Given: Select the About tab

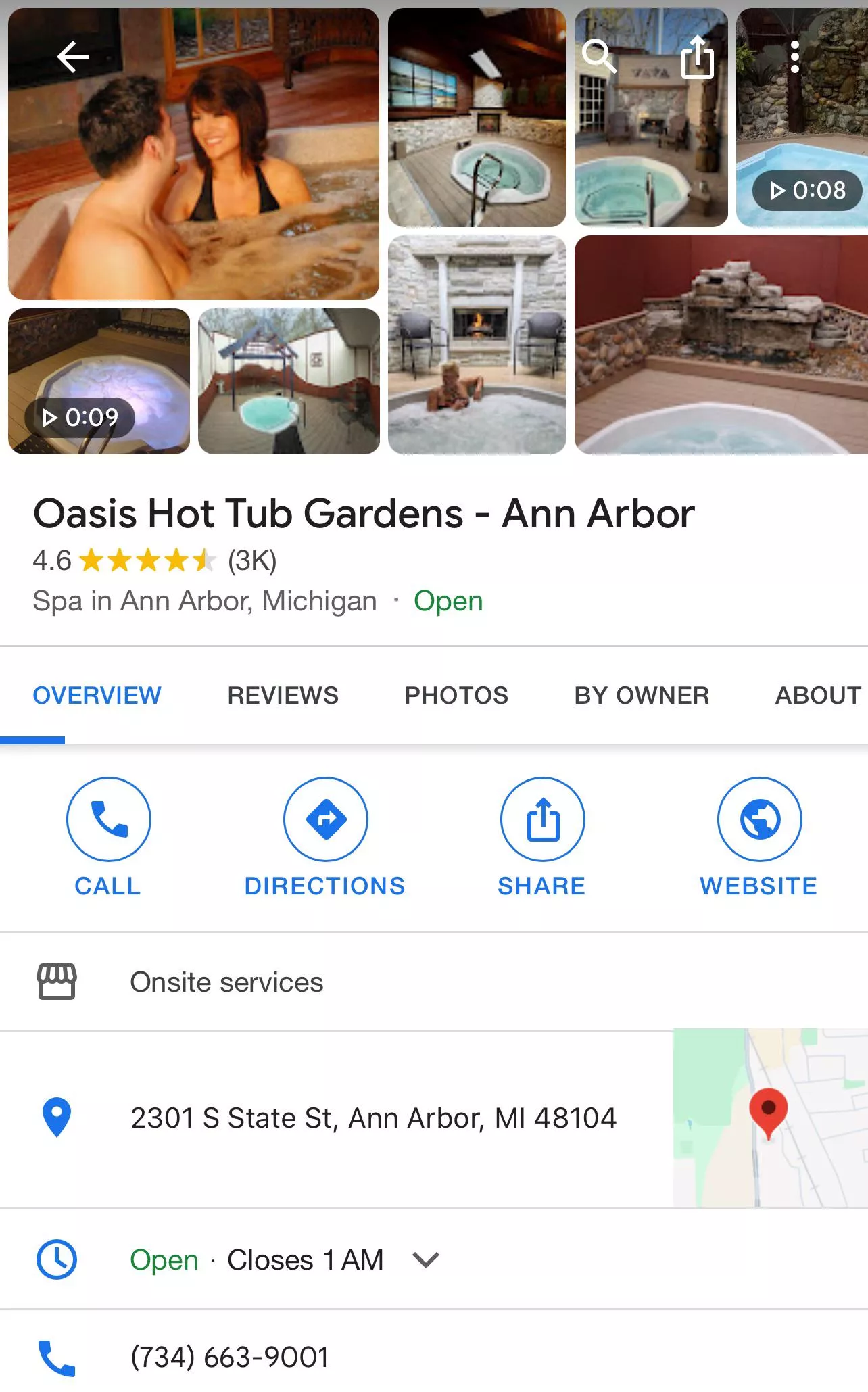Looking at the screenshot, I should pyautogui.click(x=818, y=695).
